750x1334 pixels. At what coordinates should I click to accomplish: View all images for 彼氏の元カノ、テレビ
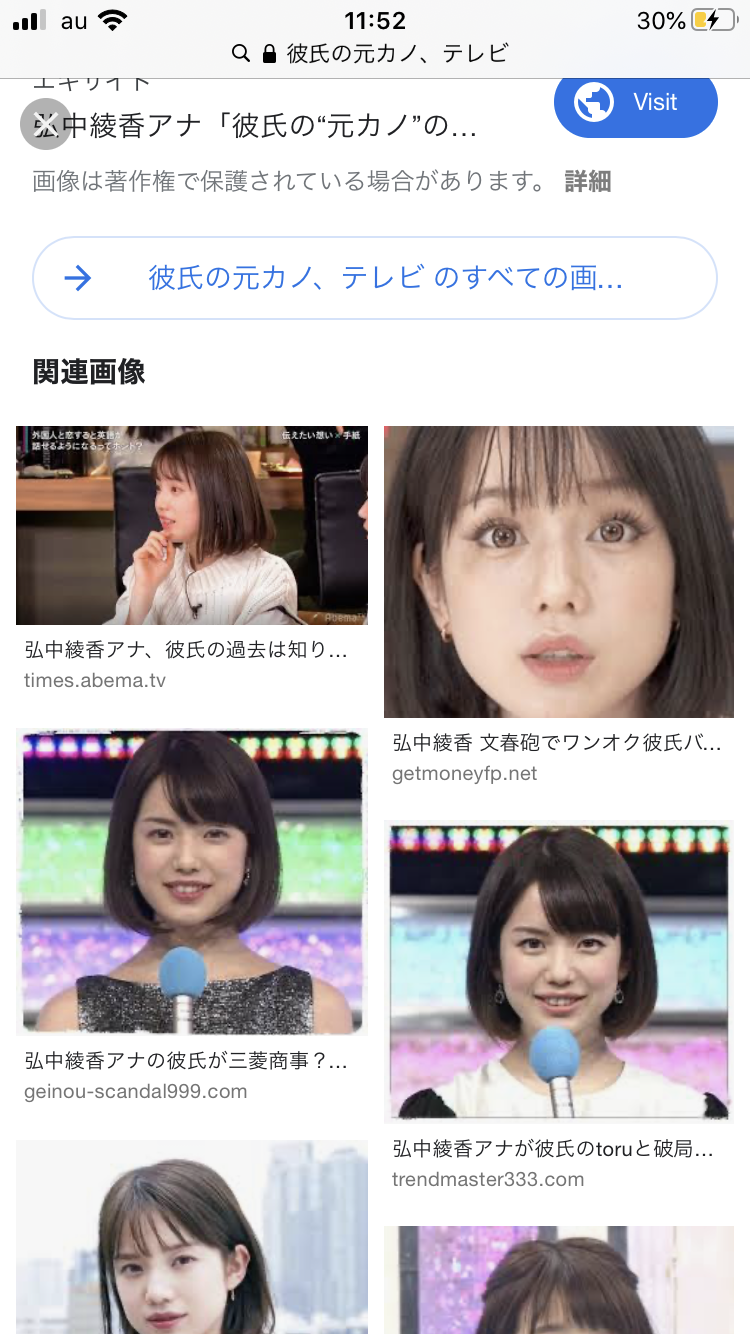pyautogui.click(x=375, y=278)
